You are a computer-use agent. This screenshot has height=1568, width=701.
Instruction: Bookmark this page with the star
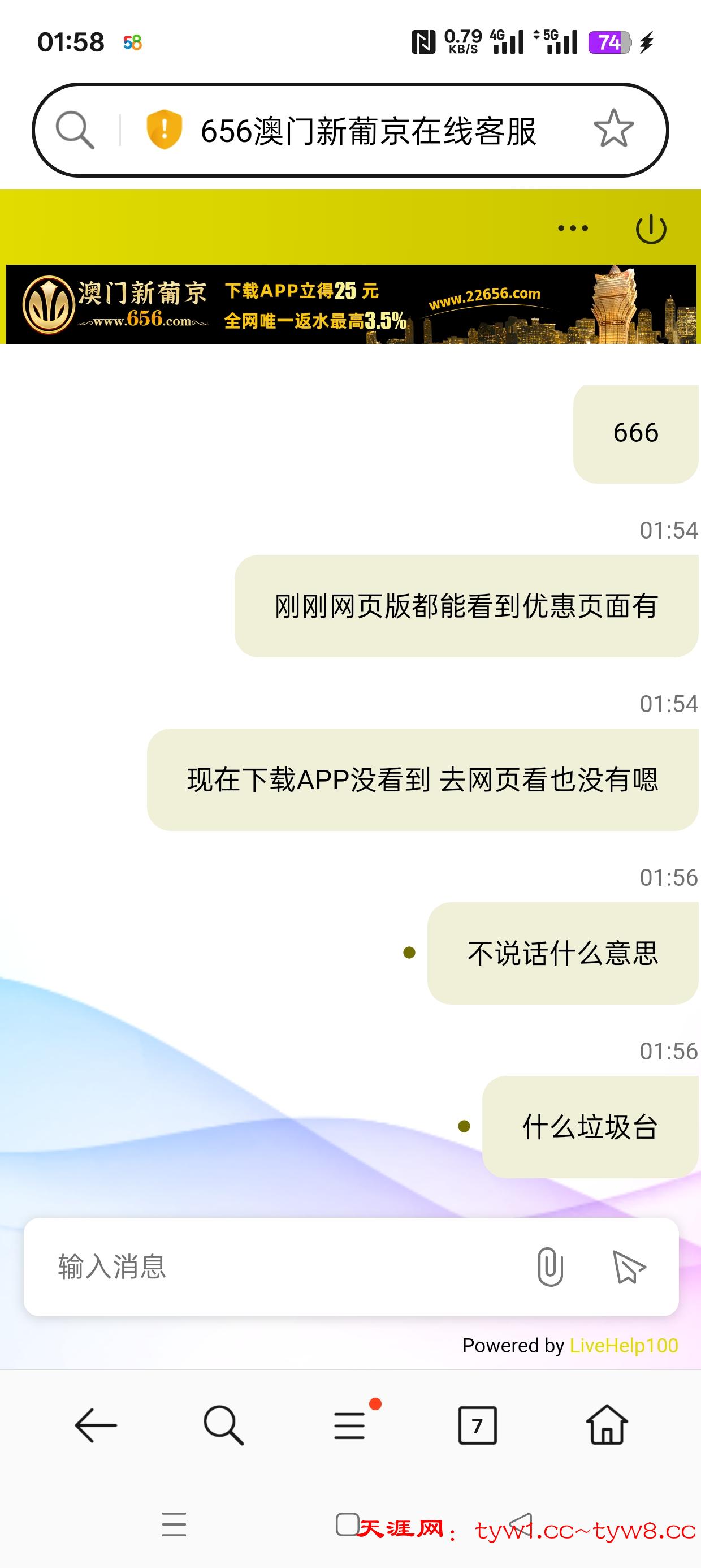613,129
